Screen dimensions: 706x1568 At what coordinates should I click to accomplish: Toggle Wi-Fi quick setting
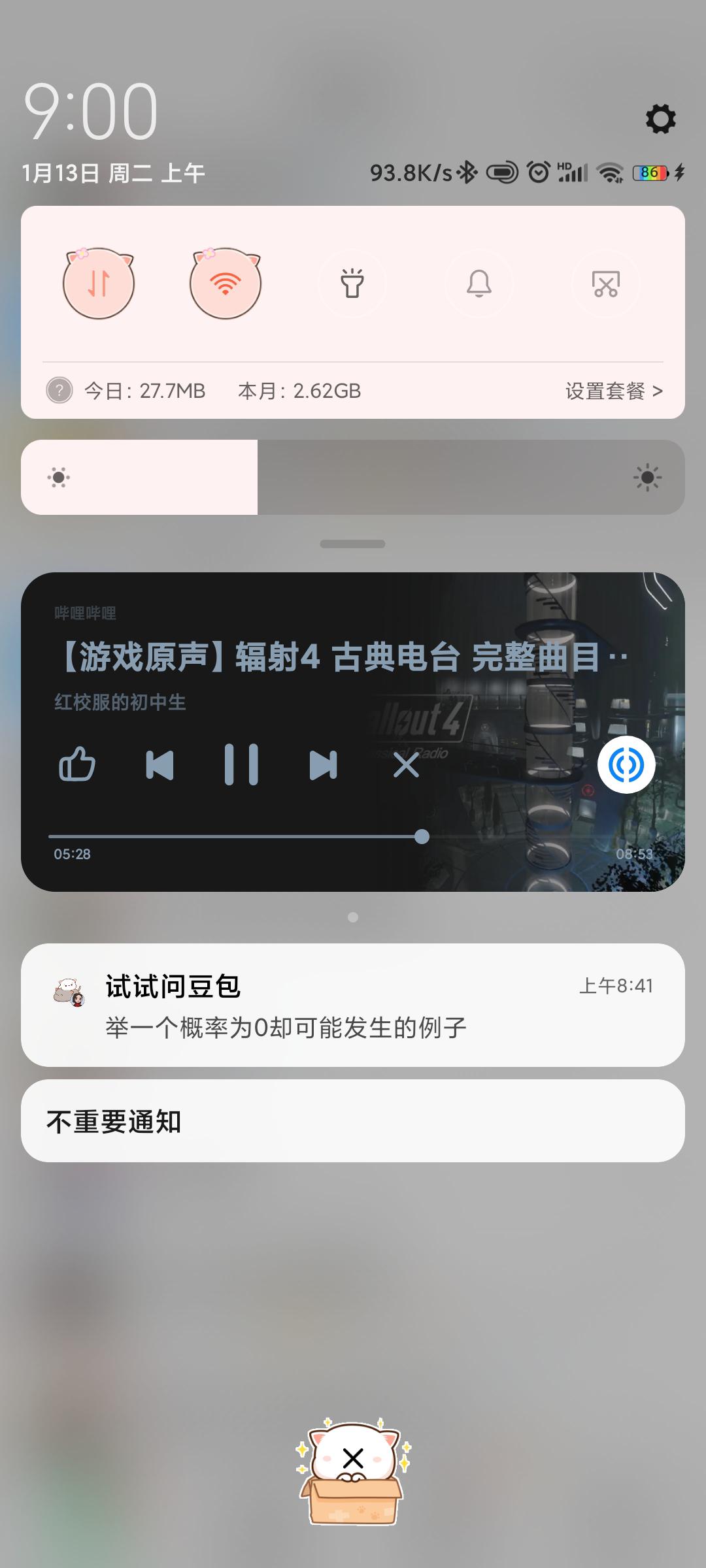[x=226, y=284]
